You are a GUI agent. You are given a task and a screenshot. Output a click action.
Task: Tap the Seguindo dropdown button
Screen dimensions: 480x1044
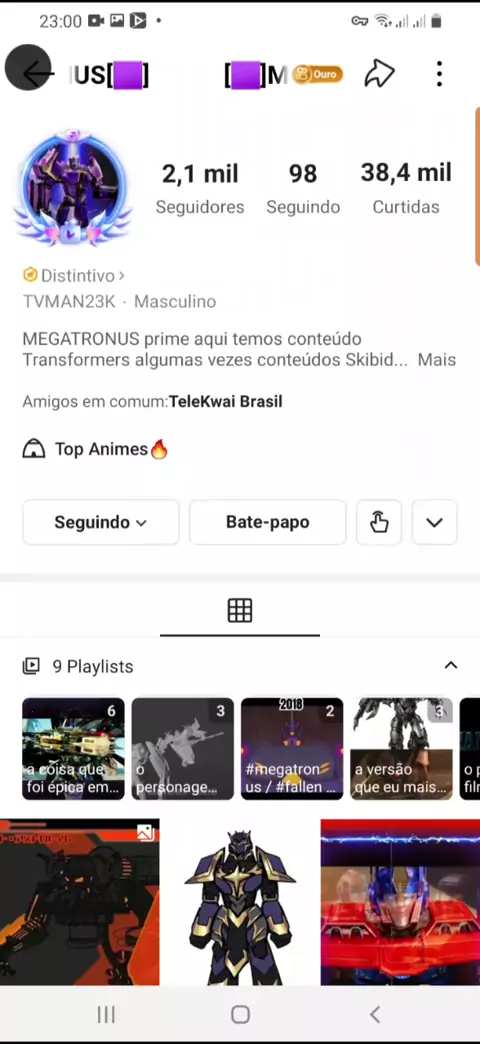[x=101, y=522]
